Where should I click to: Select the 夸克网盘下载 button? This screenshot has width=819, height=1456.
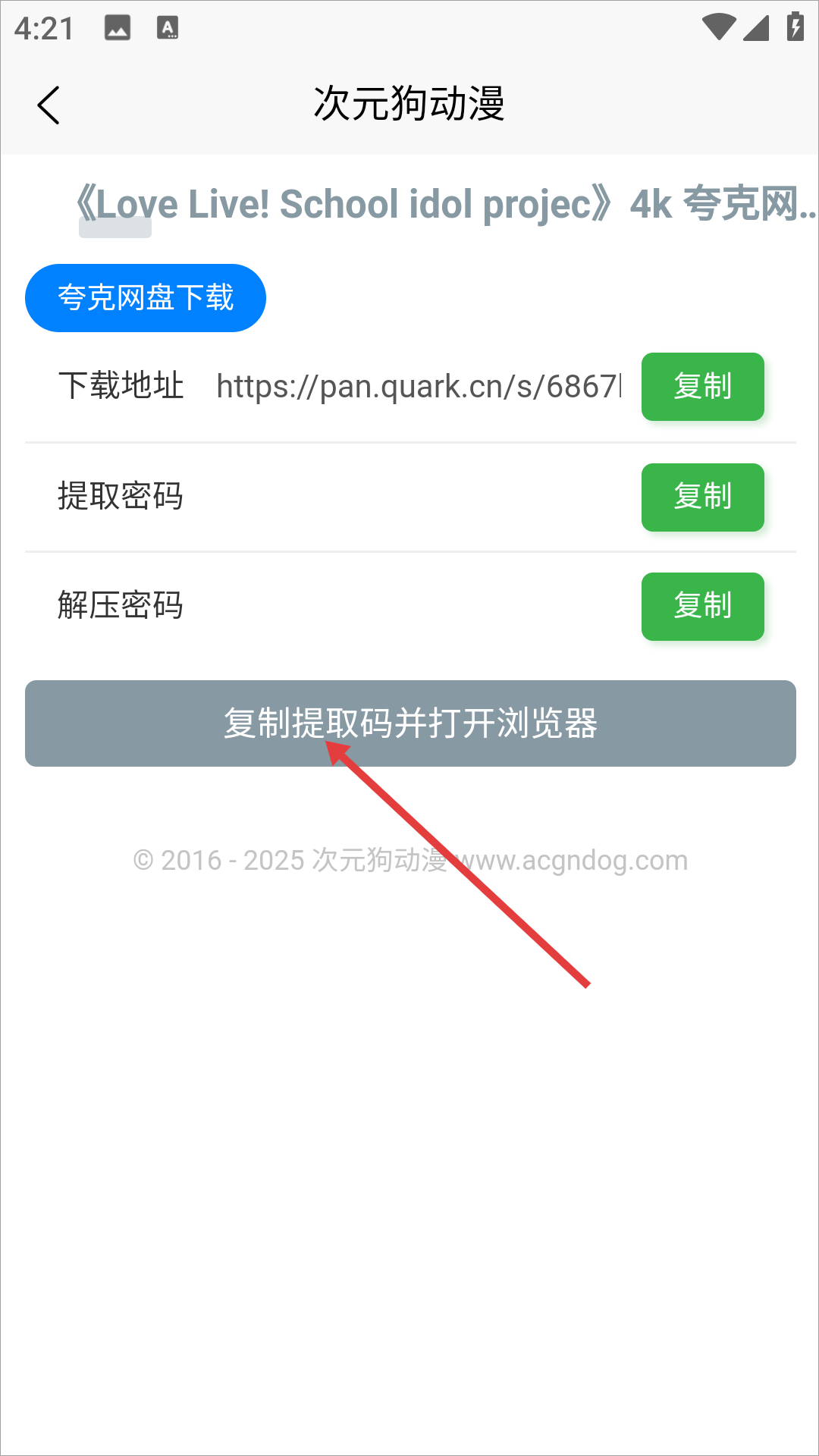pos(146,298)
